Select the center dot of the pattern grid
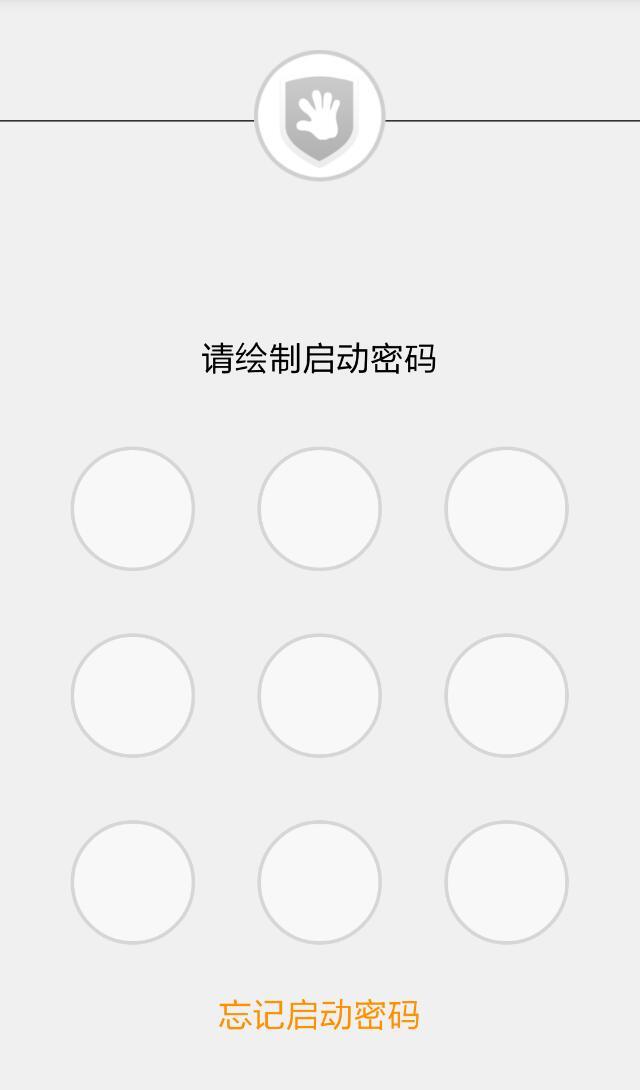Viewport: 640px width, 1090px height. pos(320,696)
